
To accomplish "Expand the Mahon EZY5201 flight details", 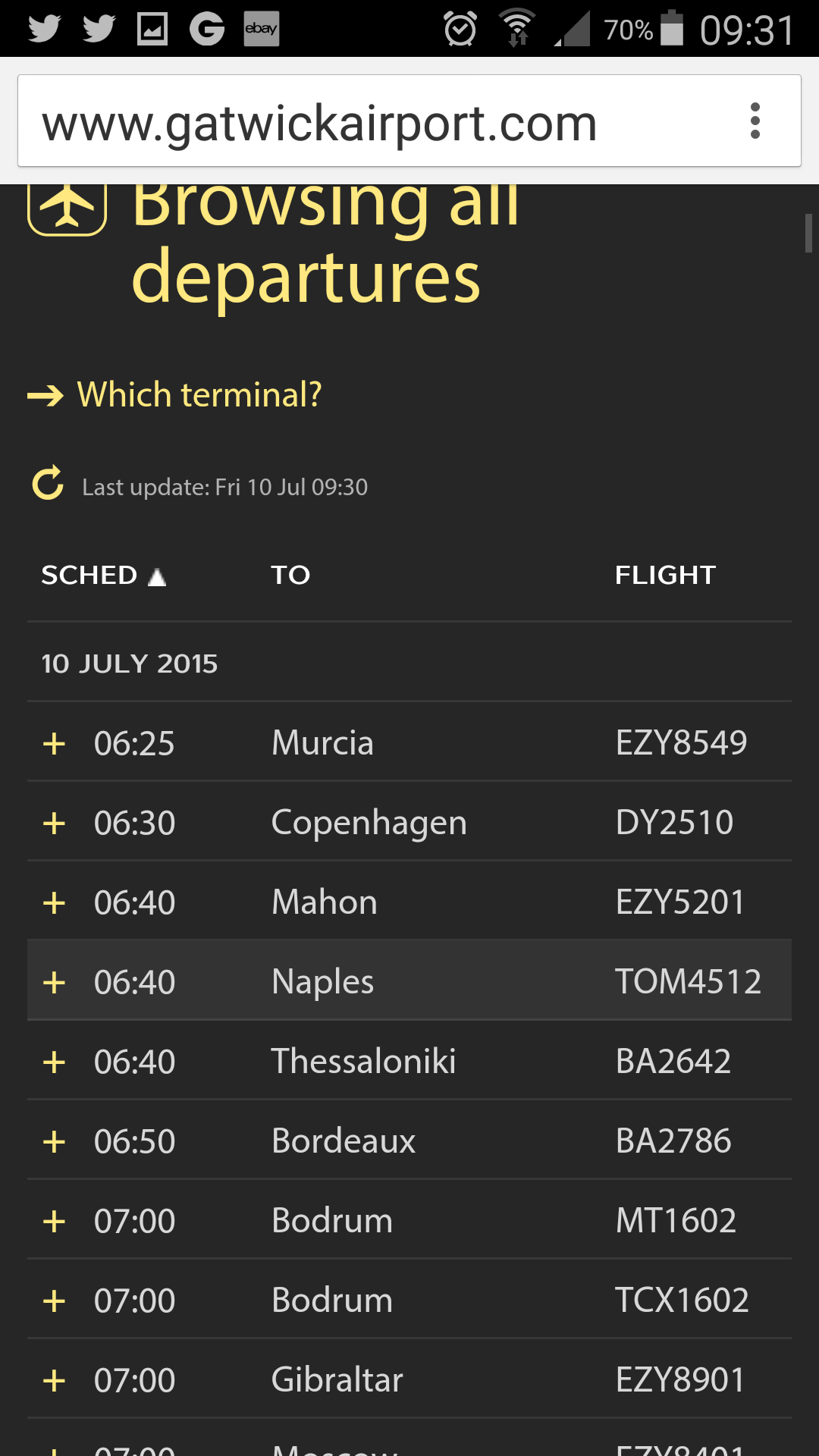I will [x=409, y=901].
